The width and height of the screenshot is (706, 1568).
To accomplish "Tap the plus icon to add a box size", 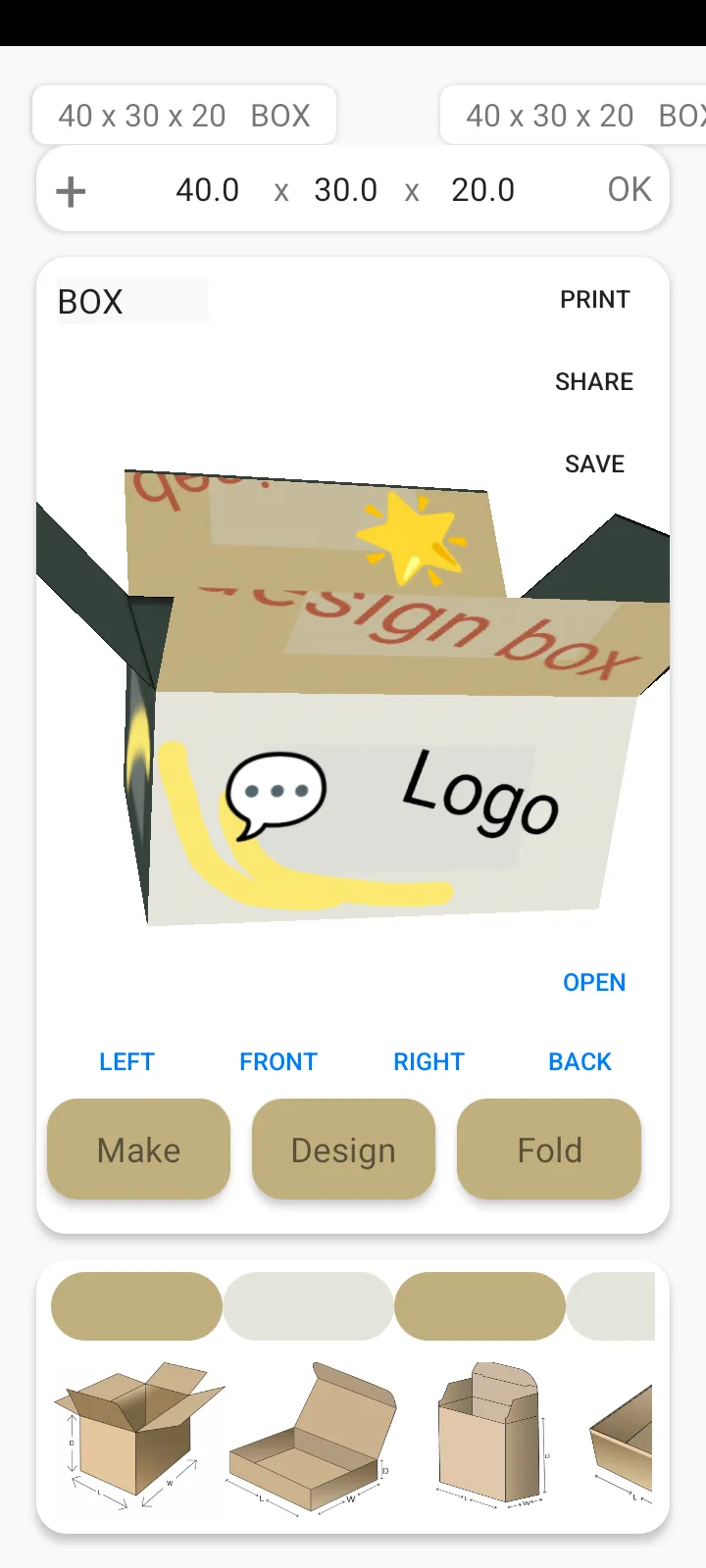I will click(69, 190).
